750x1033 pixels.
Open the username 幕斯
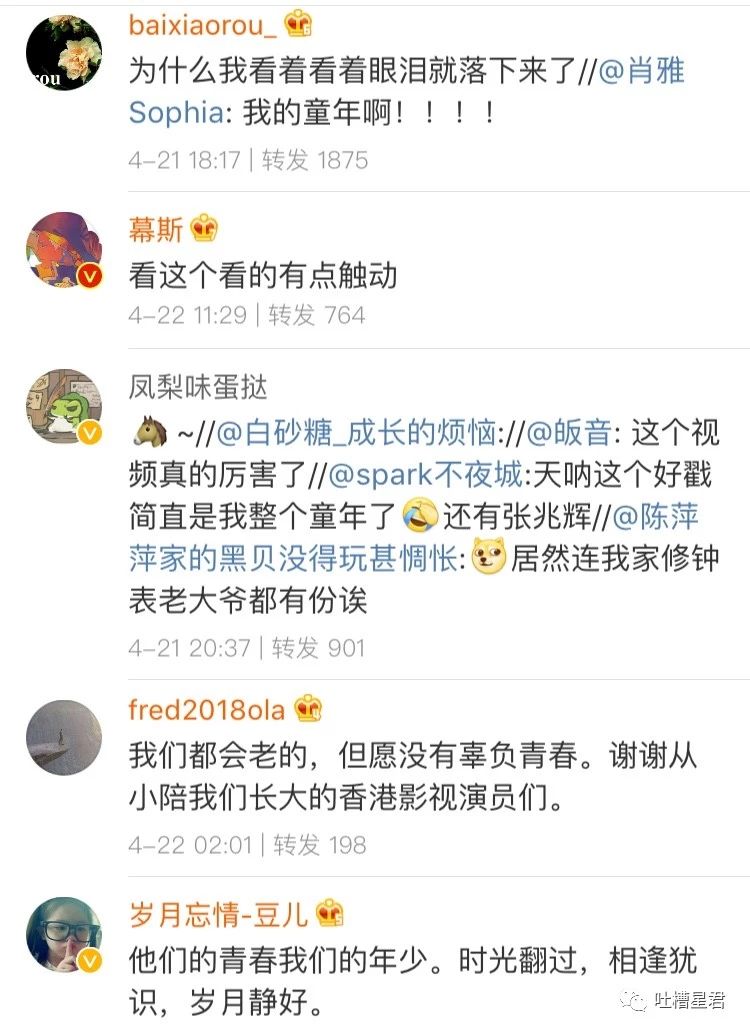tap(156, 229)
